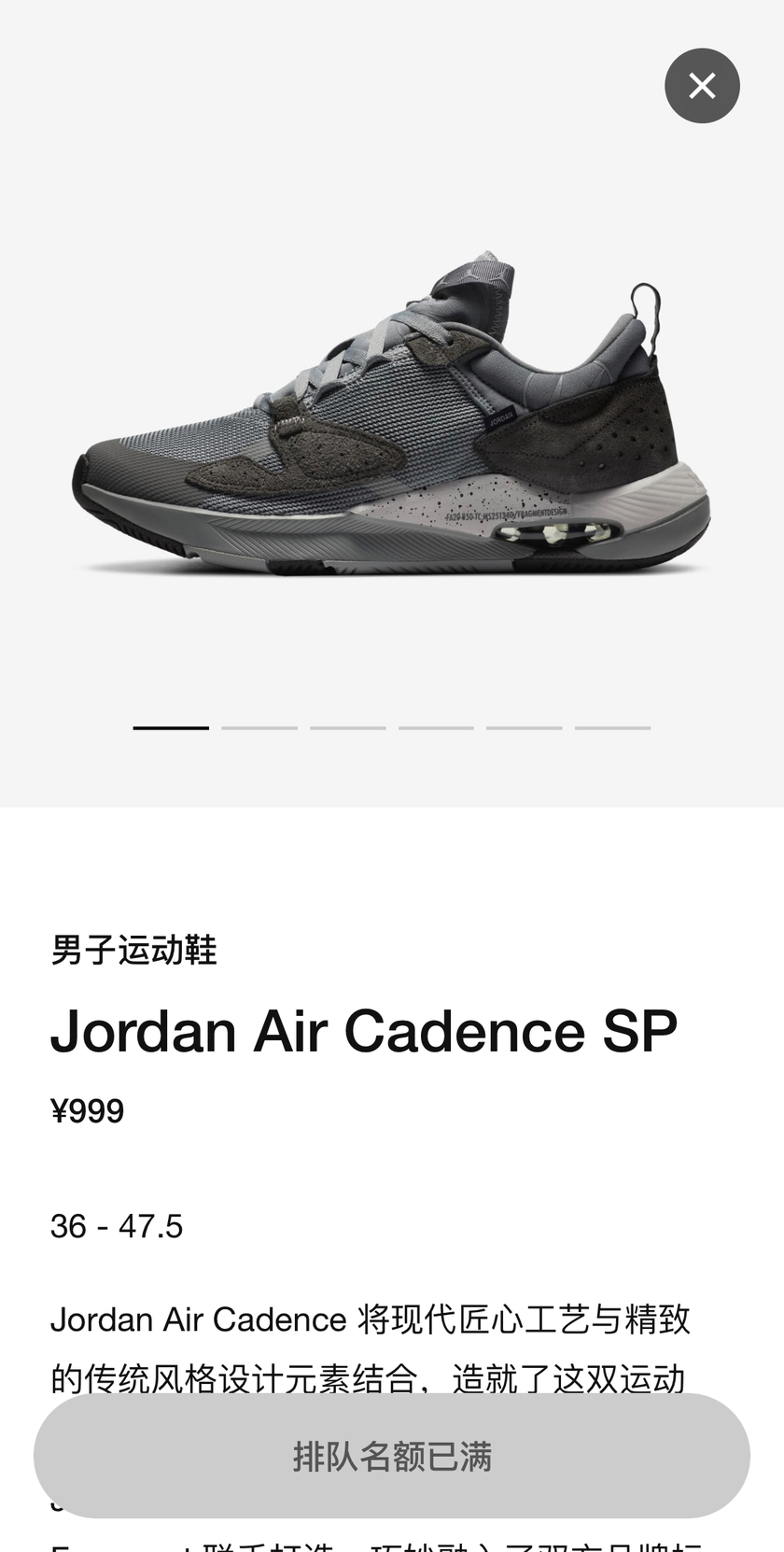This screenshot has height=1552, width=784.
Task: Select the last carousel indicator bar
Action: [612, 727]
